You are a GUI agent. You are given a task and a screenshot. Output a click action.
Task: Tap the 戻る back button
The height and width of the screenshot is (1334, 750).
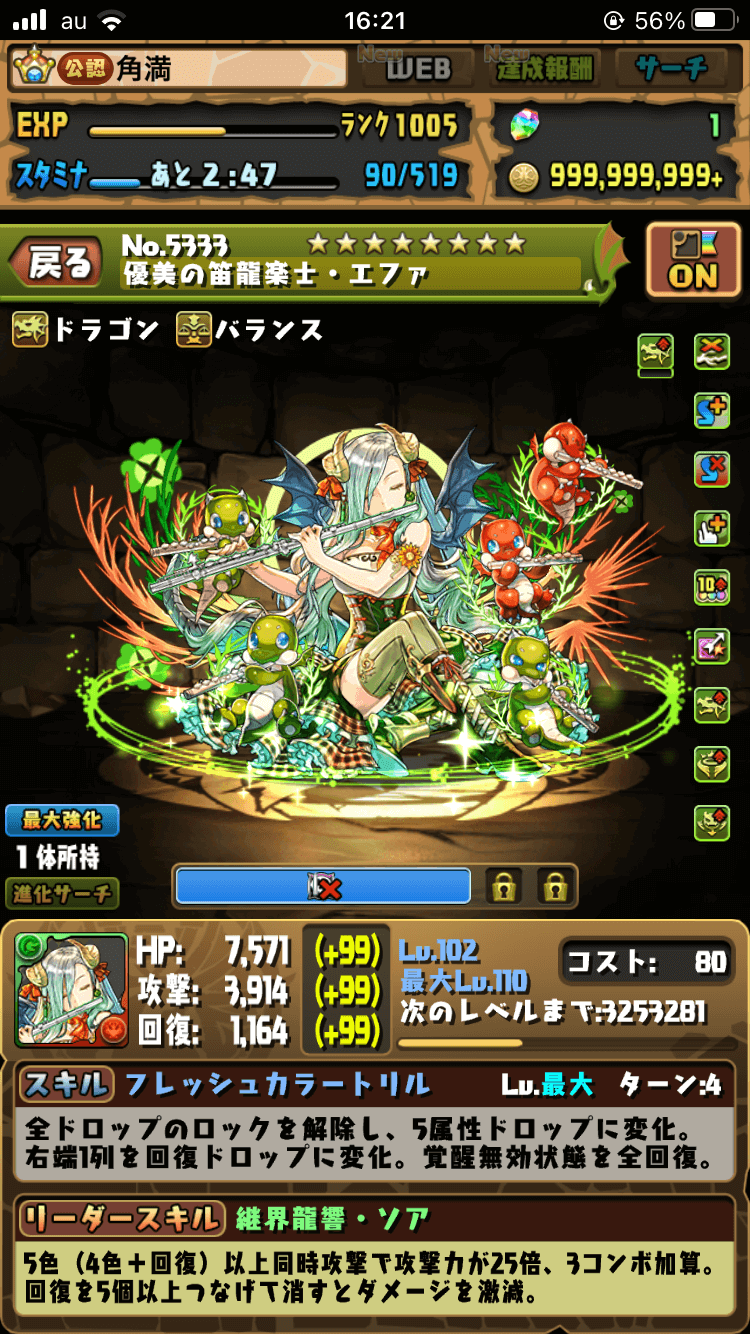(x=58, y=263)
